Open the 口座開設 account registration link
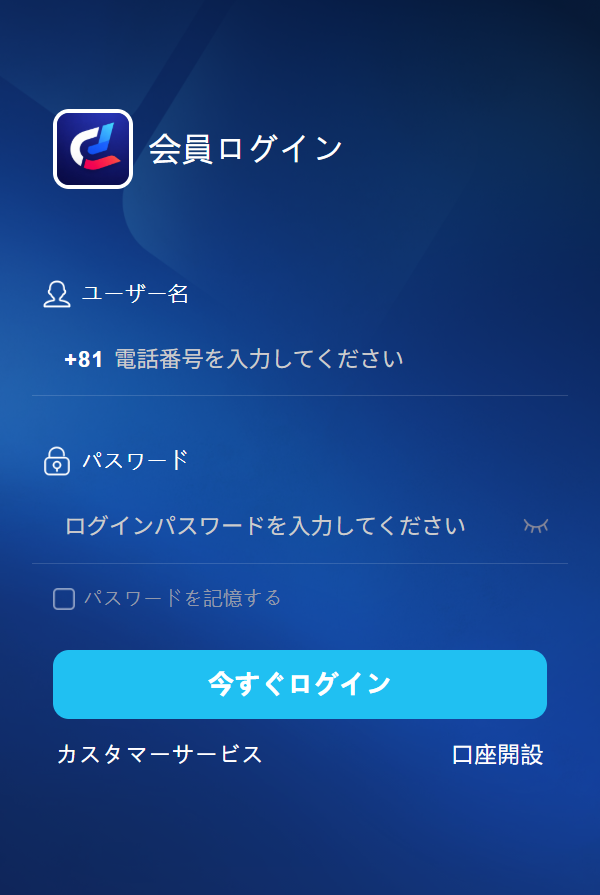 [x=497, y=754]
